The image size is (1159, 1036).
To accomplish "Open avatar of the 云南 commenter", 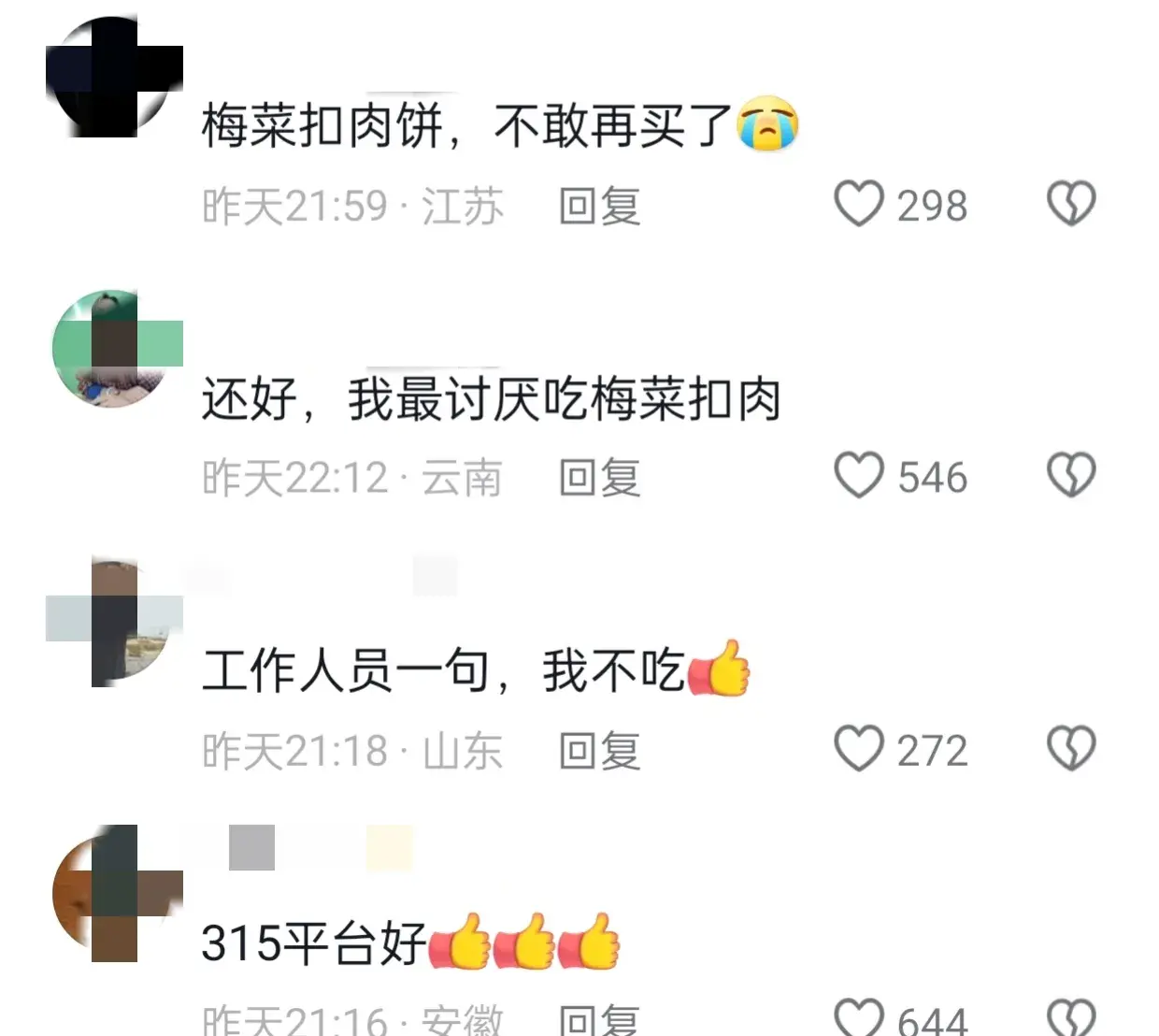I will click(x=112, y=348).
